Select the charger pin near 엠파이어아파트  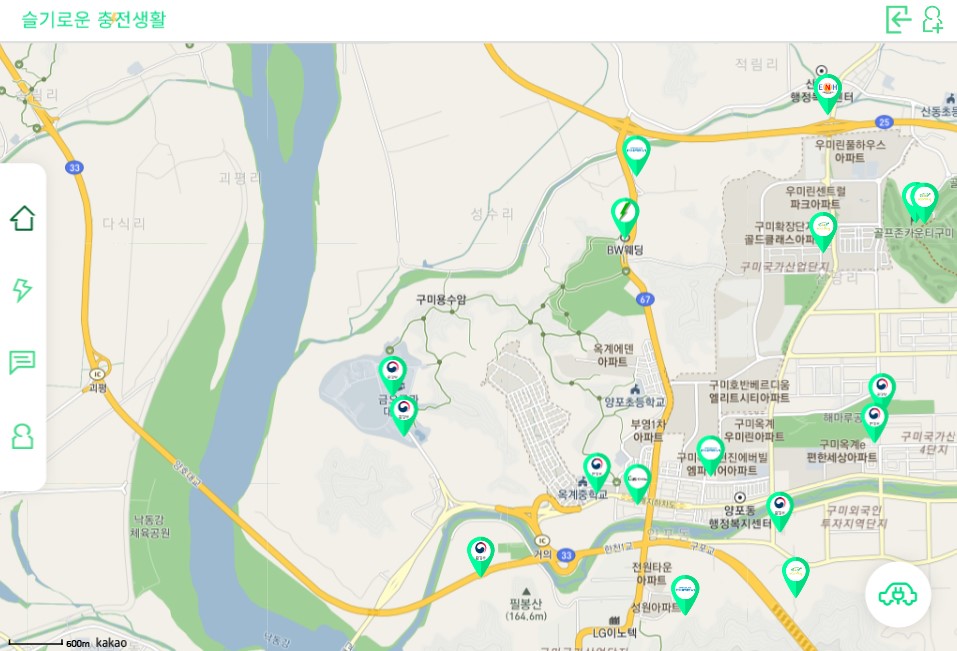(710, 453)
